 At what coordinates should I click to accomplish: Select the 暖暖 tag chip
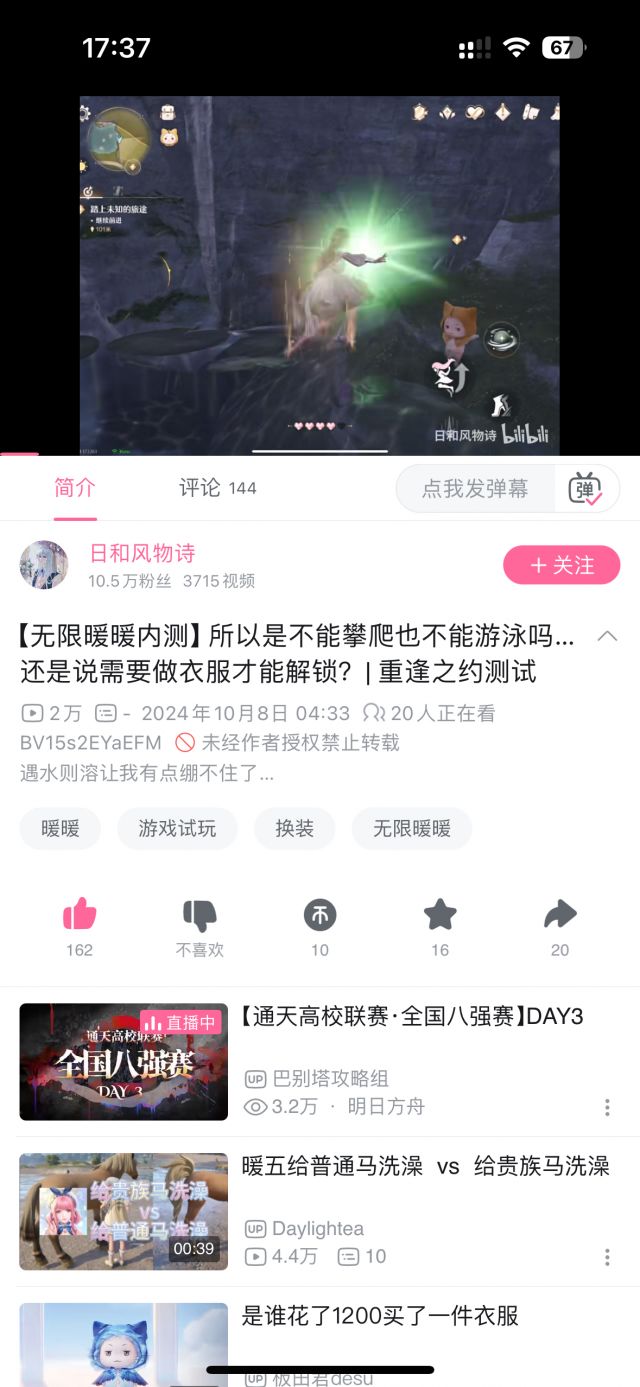click(60, 828)
